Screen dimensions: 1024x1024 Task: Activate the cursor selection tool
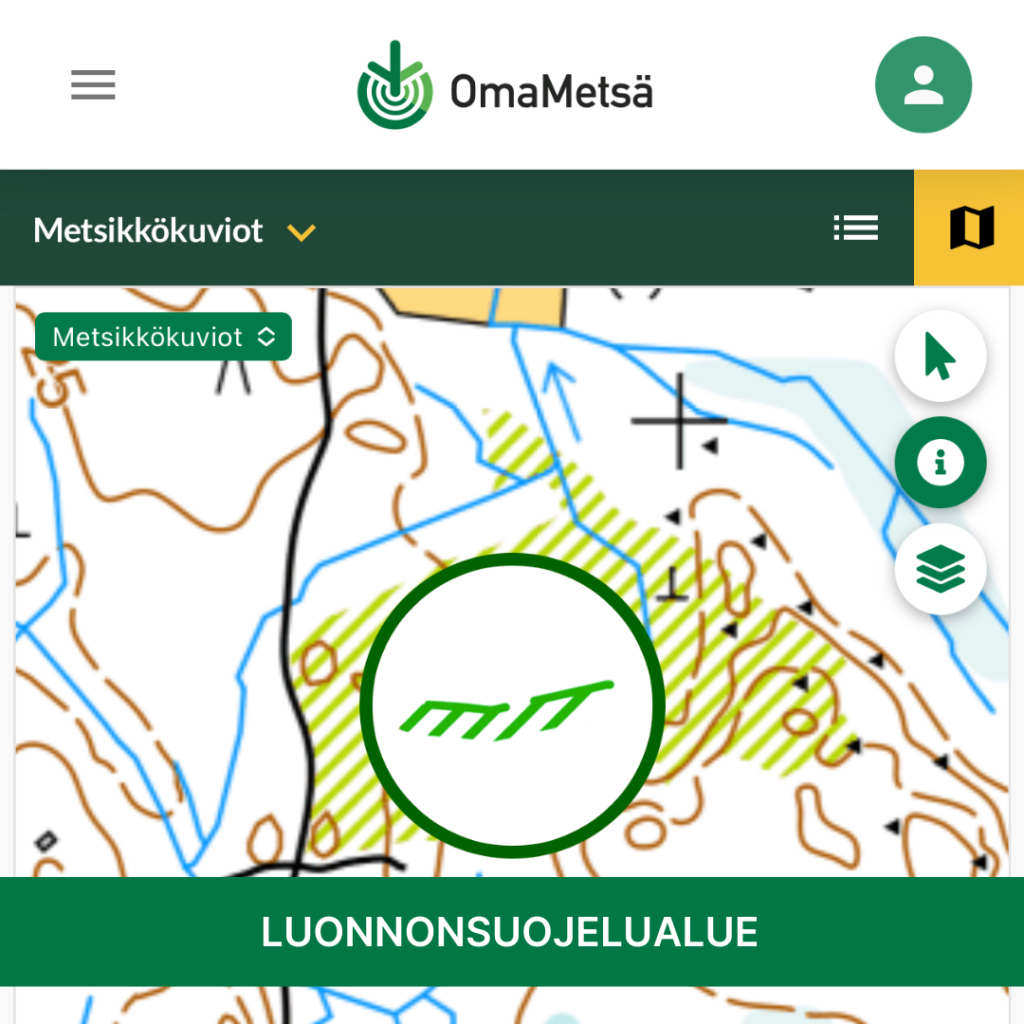tap(940, 356)
